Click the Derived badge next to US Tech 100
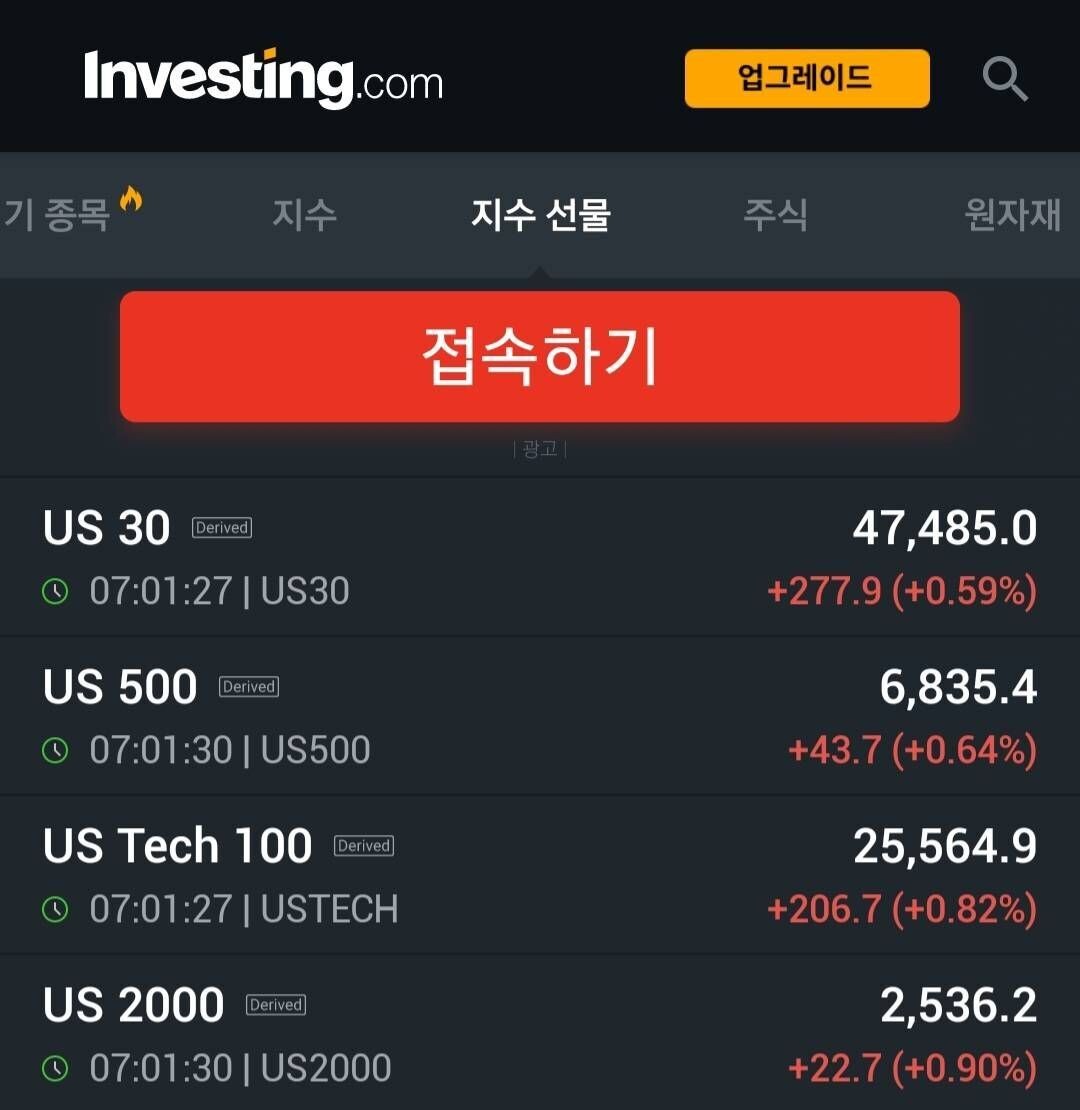This screenshot has height=1110, width=1080. coord(363,846)
